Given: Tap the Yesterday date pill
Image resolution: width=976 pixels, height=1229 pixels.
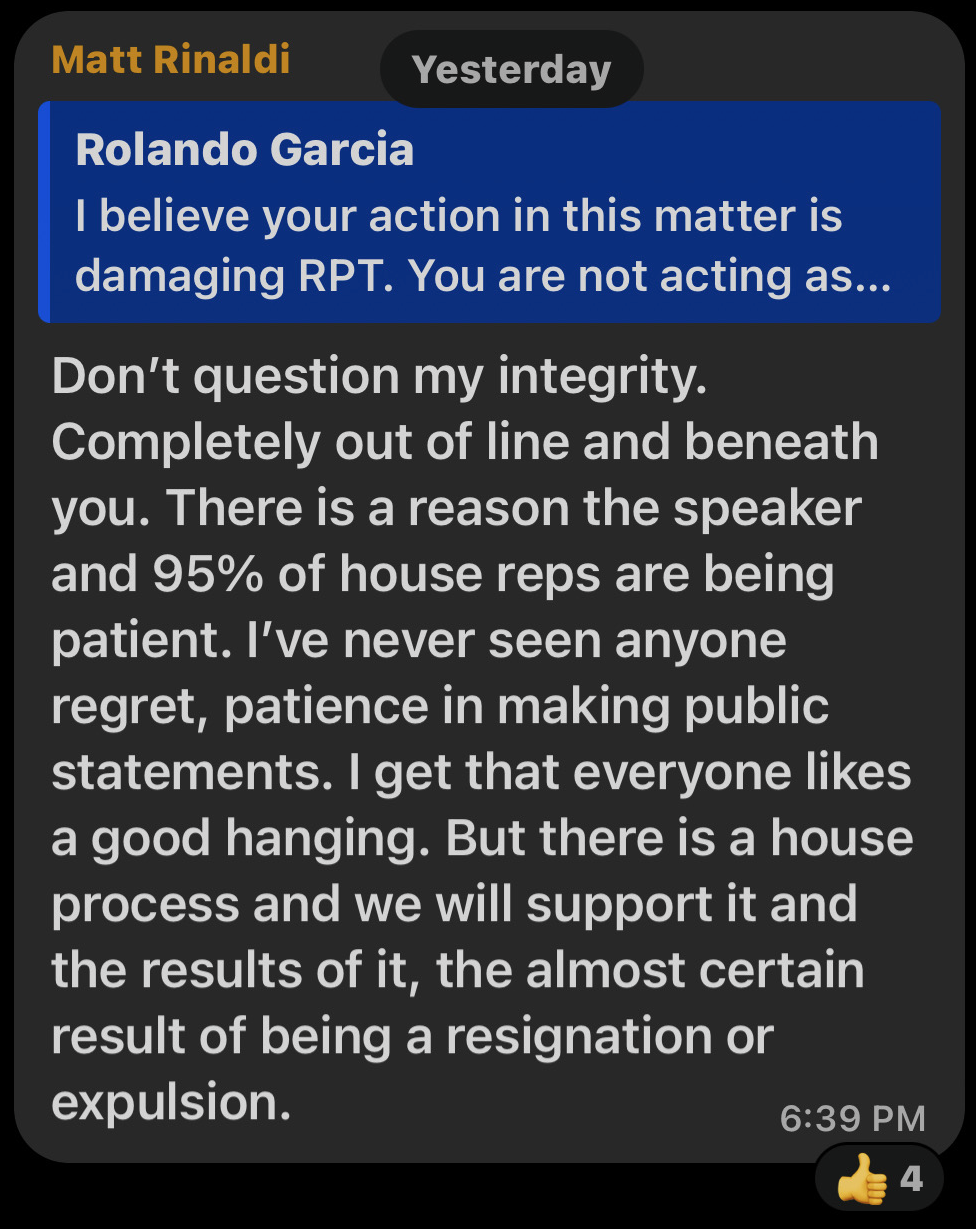Looking at the screenshot, I should [x=511, y=68].
